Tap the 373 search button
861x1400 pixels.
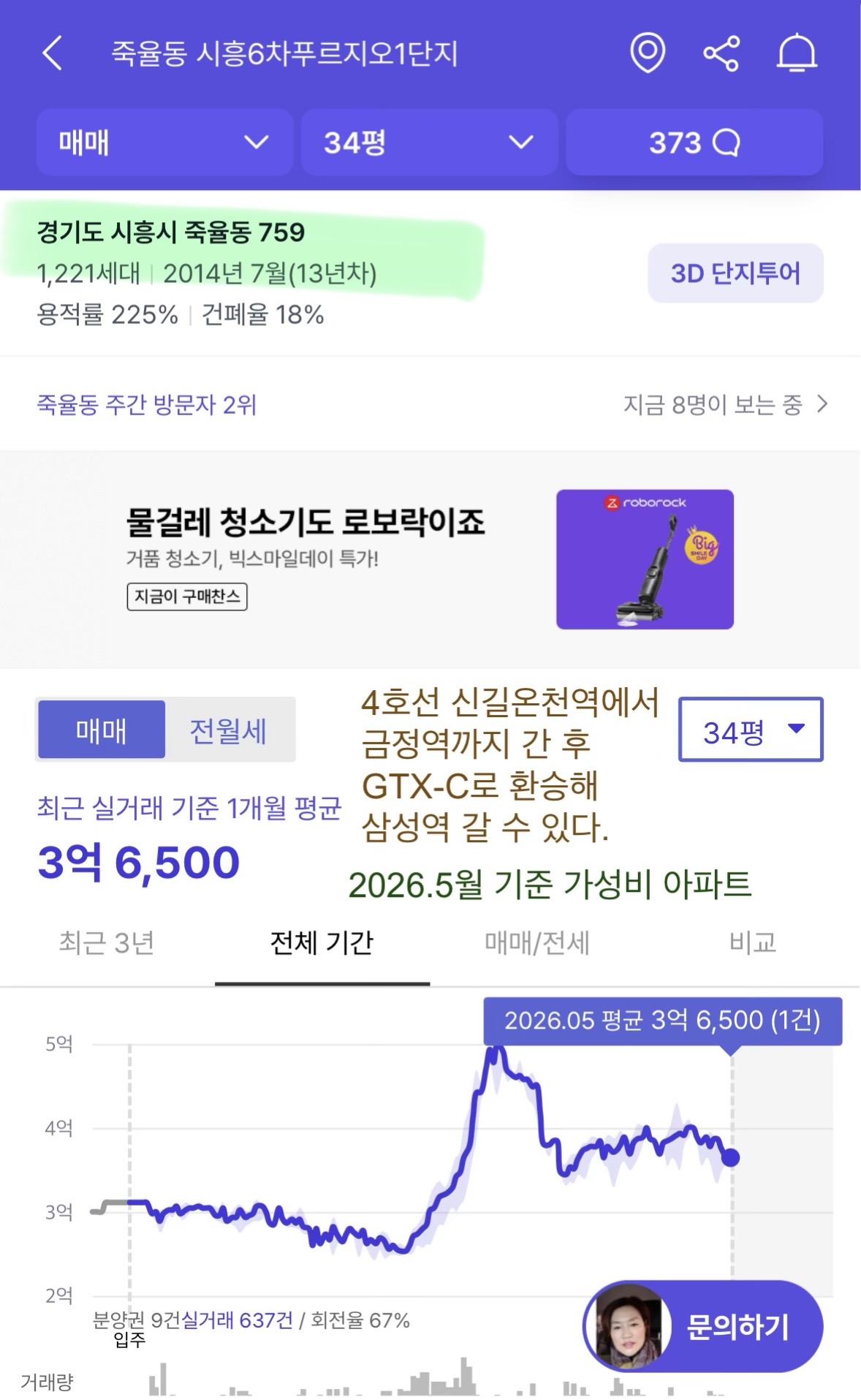[694, 142]
